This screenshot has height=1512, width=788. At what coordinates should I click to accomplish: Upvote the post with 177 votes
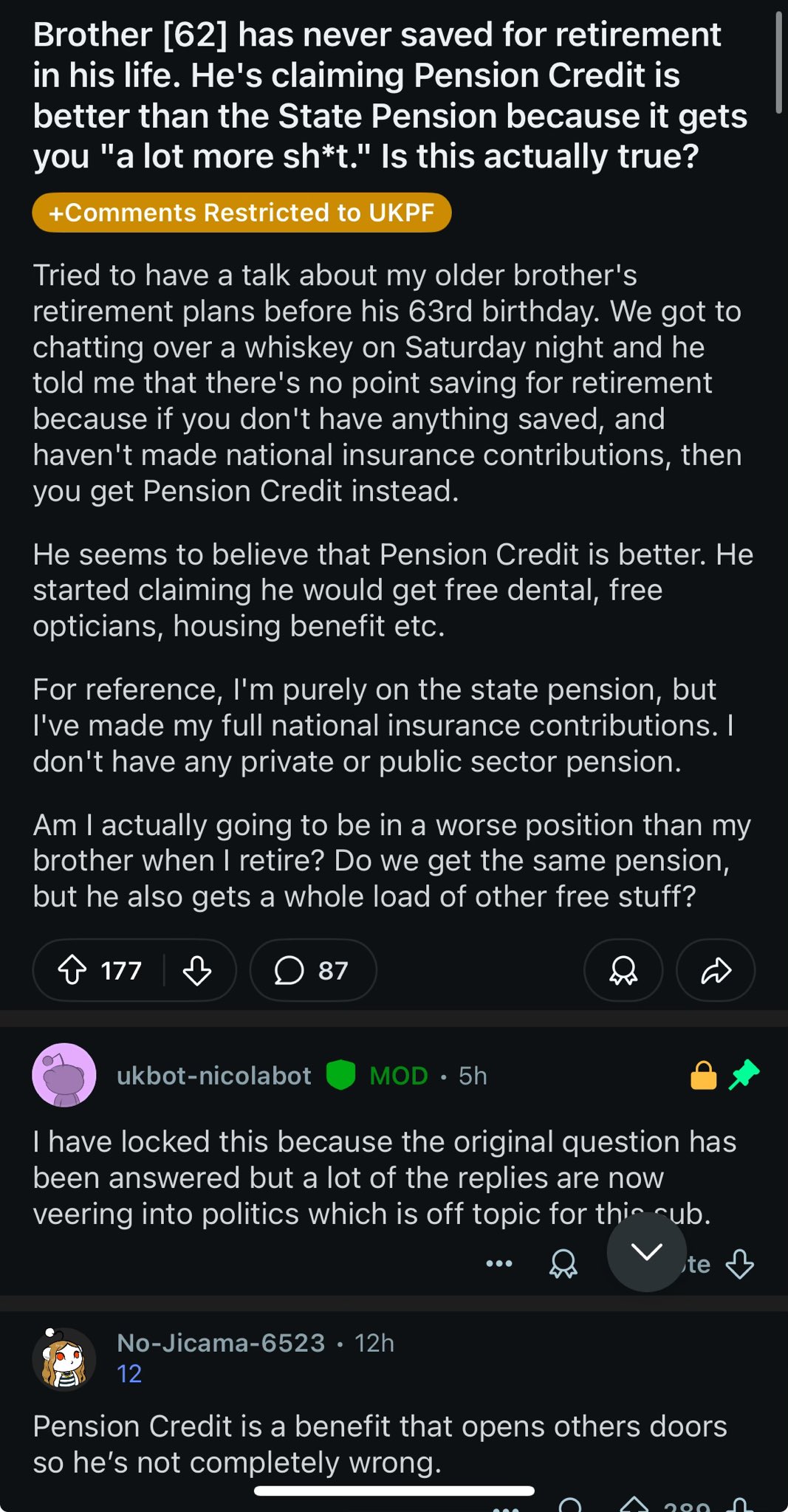(x=72, y=970)
